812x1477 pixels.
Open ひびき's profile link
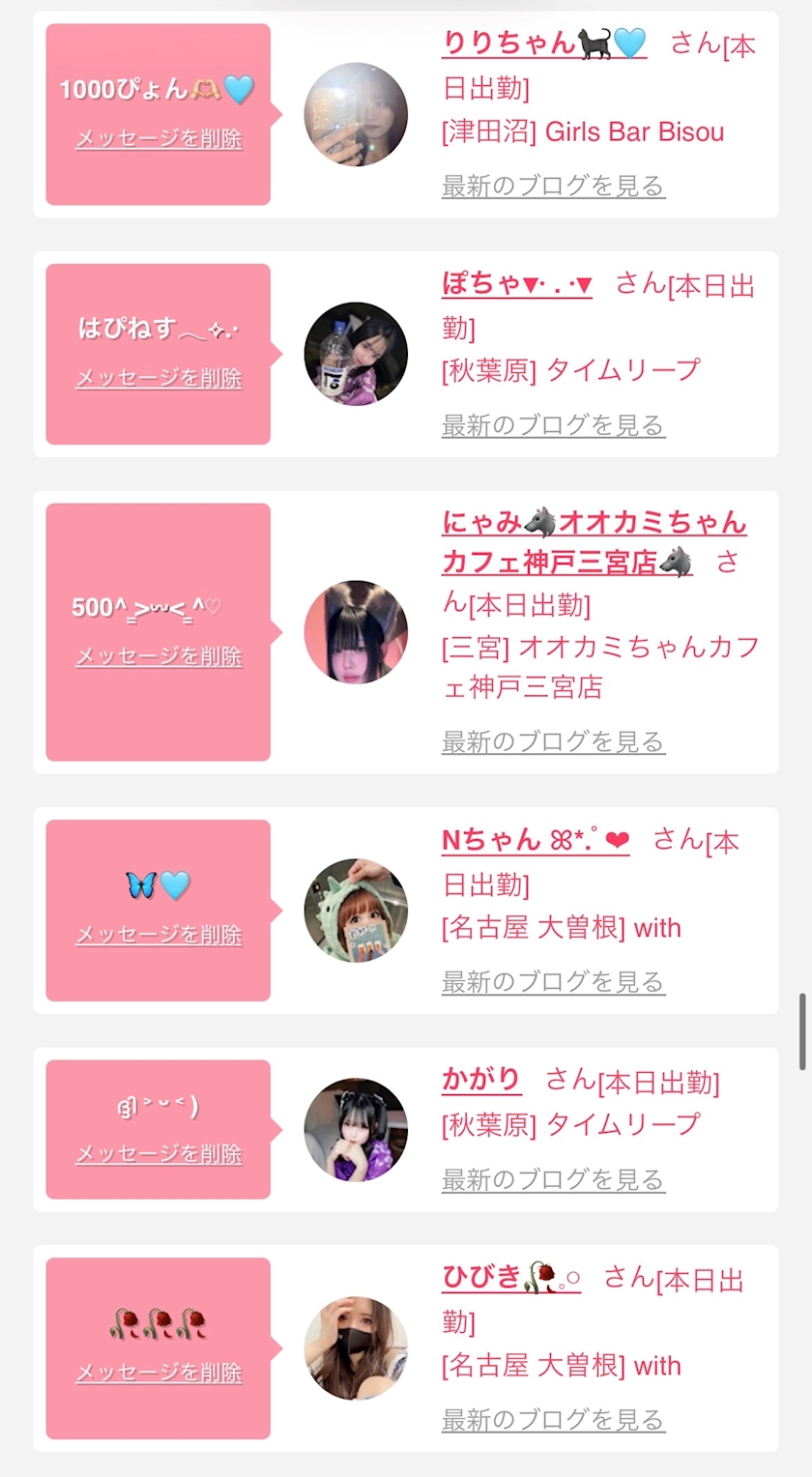click(511, 1278)
